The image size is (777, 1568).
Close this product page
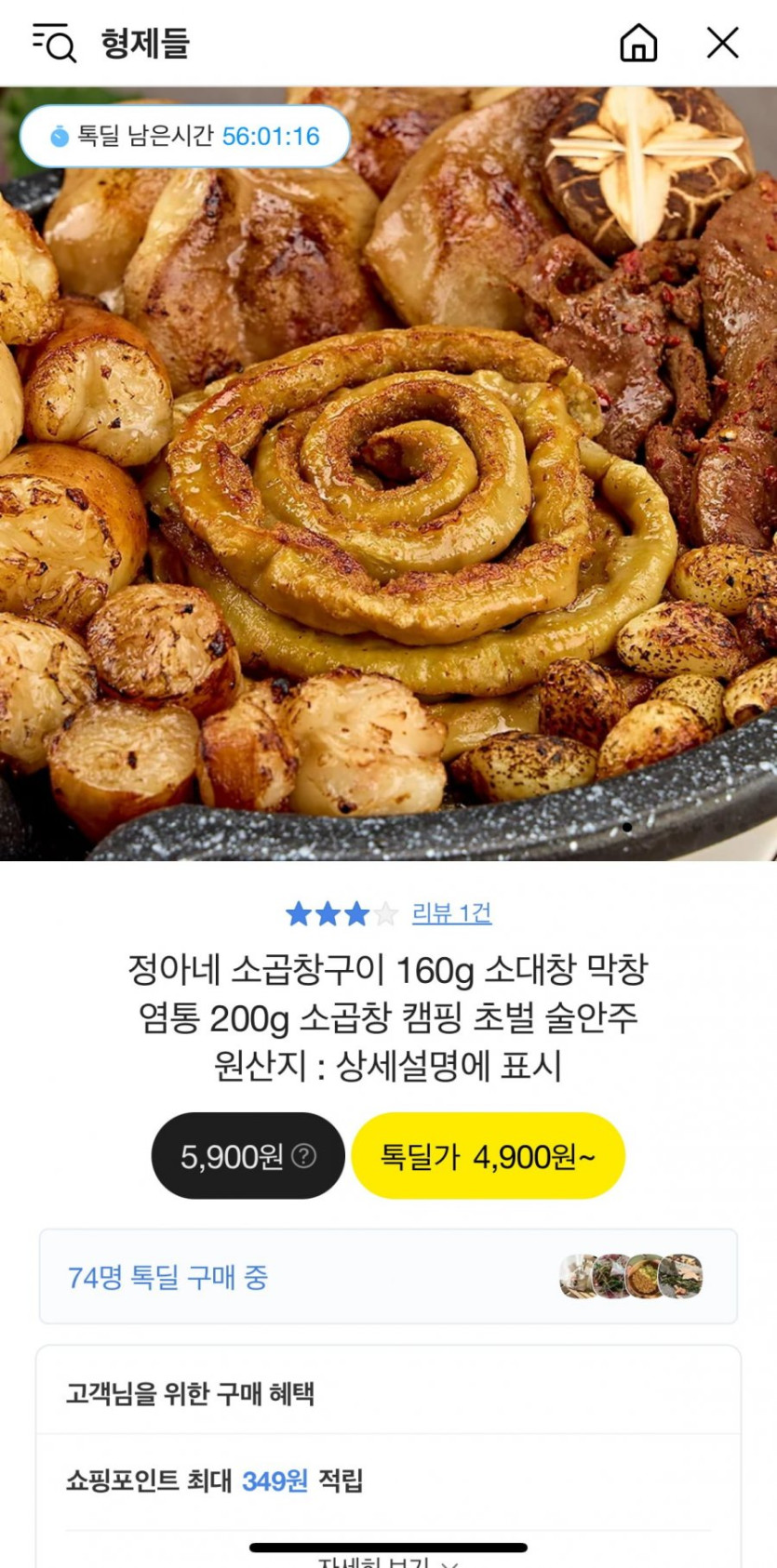pyautogui.click(x=722, y=43)
